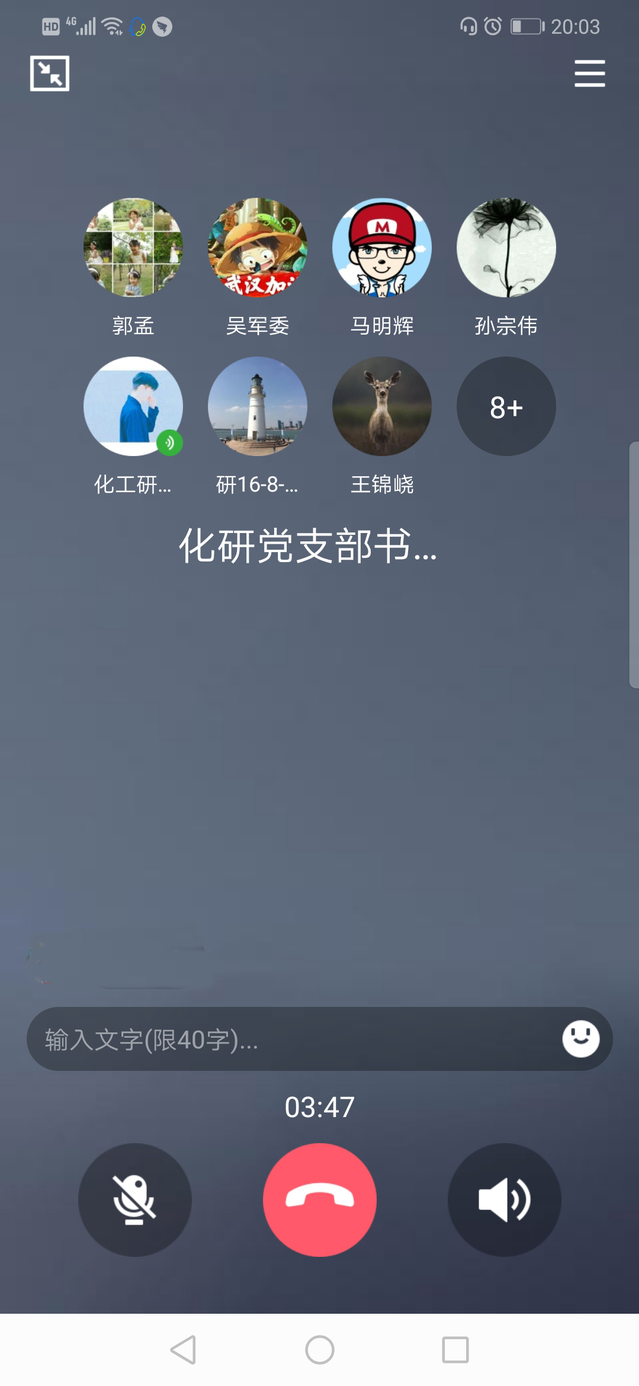
Task: Minimize the group call window
Action: click(x=50, y=74)
